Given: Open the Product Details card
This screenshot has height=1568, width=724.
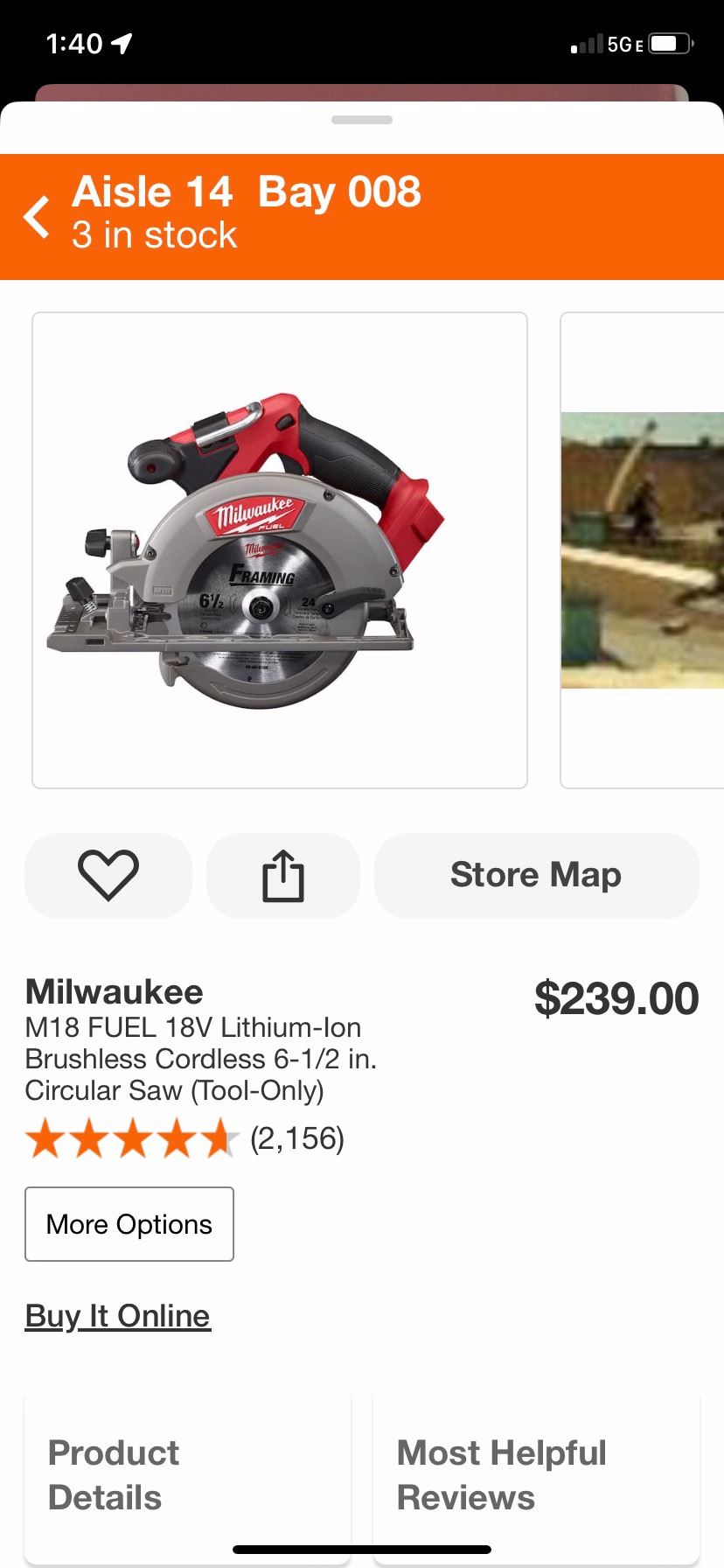Looking at the screenshot, I should pos(187,1475).
